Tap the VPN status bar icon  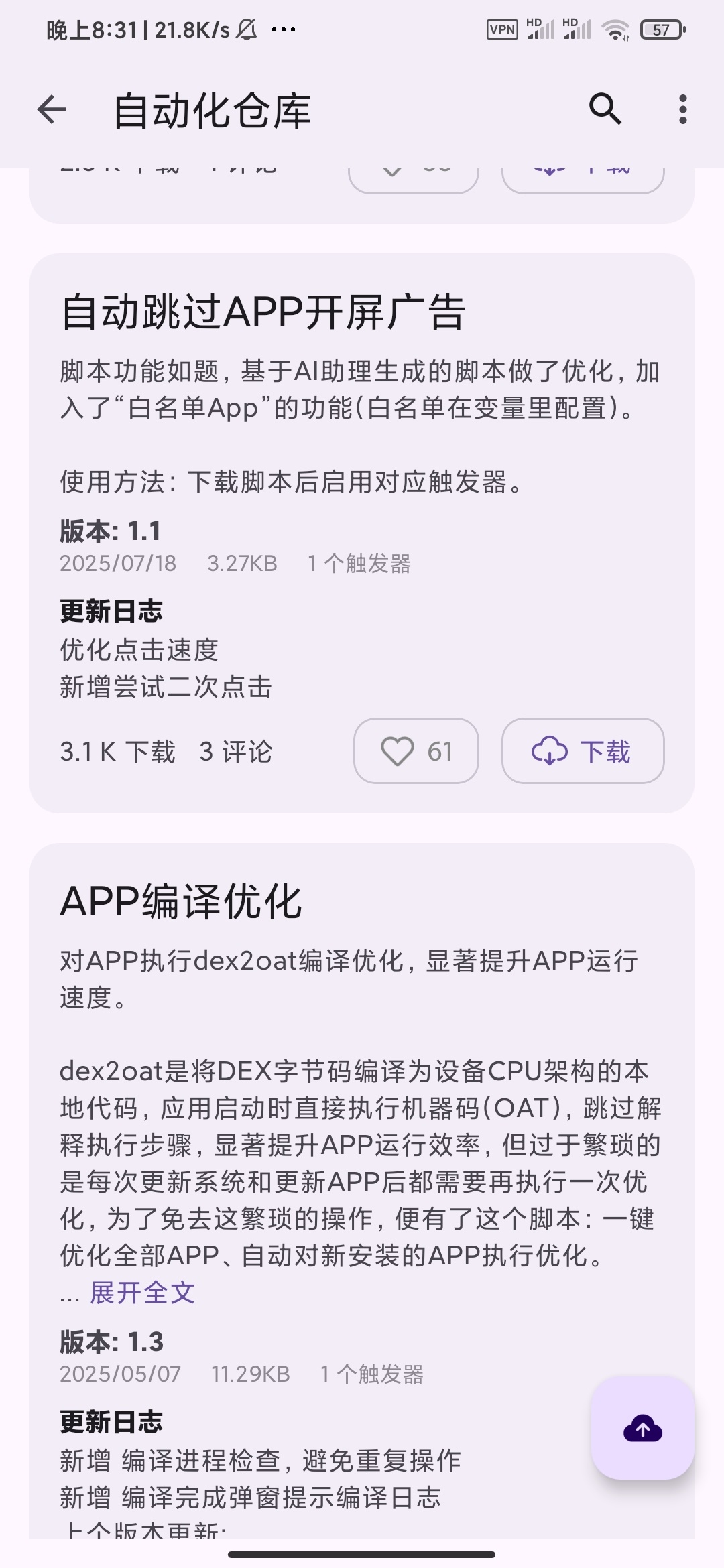[x=501, y=30]
